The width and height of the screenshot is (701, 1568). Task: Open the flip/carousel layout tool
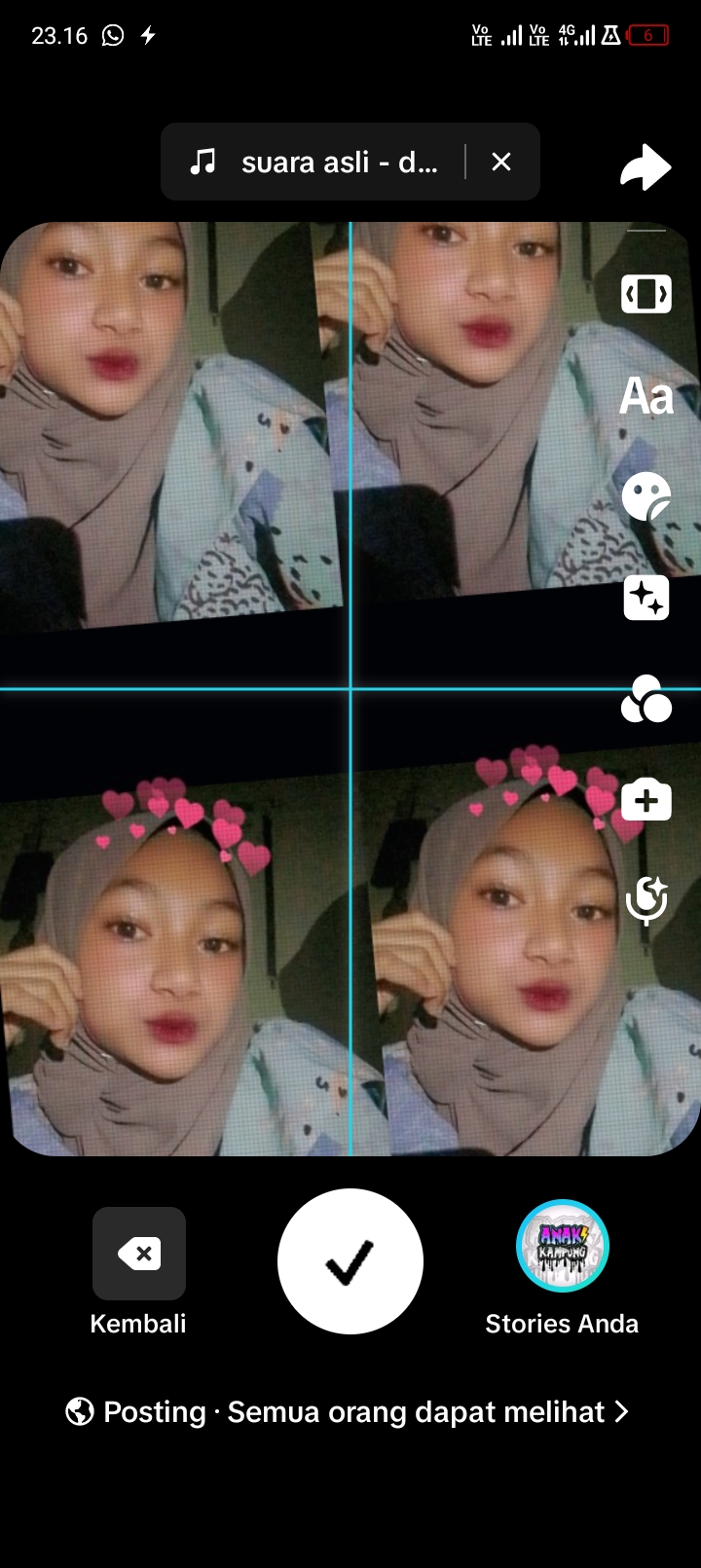646,293
